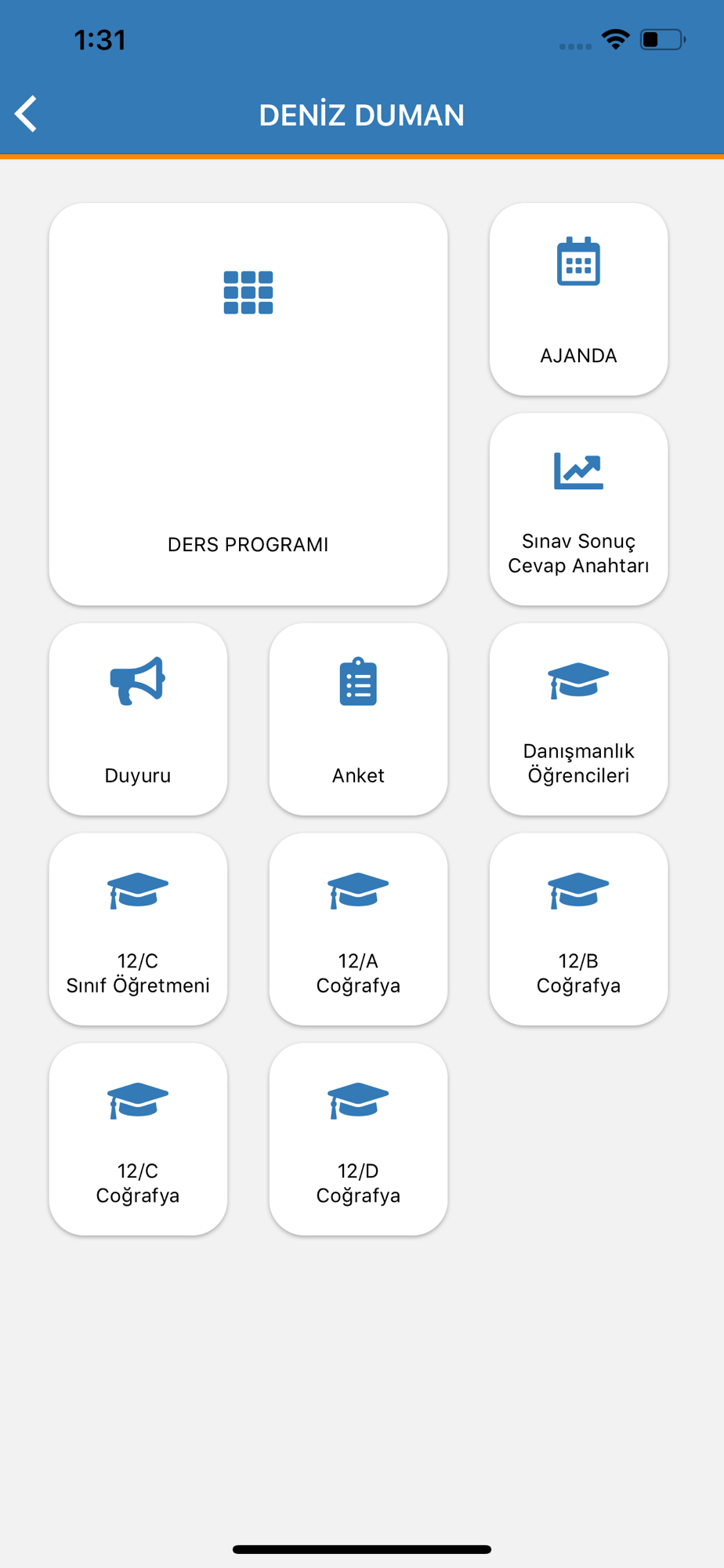The height and width of the screenshot is (1568, 724).
Task: Open the AJANDA calendar card
Action: coord(578,299)
